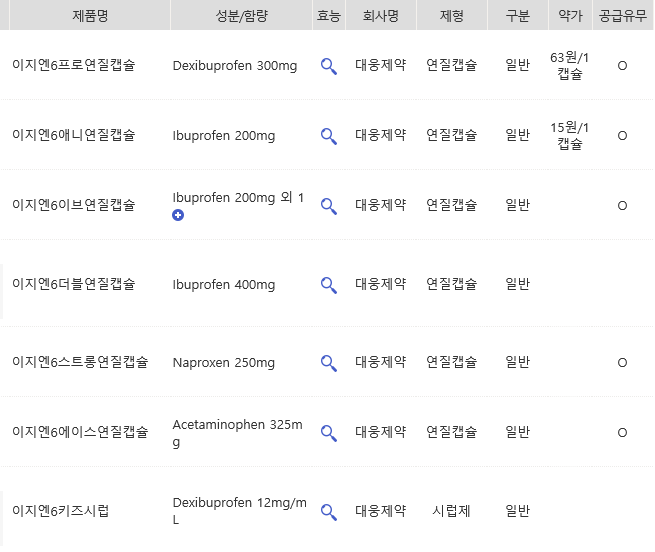This screenshot has height=552, width=655.
Task: Open efficacy lookup for 이지엔6키즈시럽
Action: click(328, 512)
